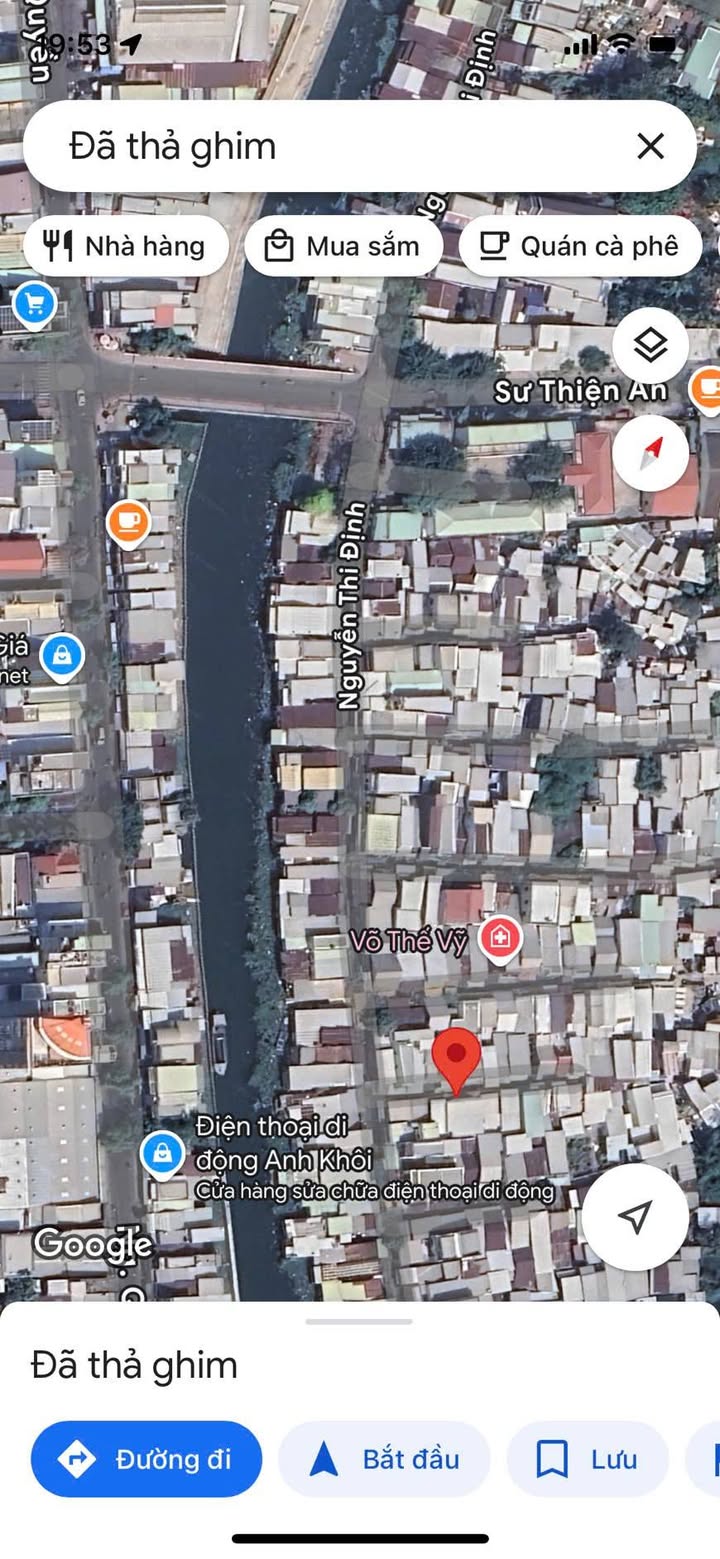The height and width of the screenshot is (1559, 720).
Task: Open the Sư Thiện An café marker
Action: pyautogui.click(x=707, y=386)
